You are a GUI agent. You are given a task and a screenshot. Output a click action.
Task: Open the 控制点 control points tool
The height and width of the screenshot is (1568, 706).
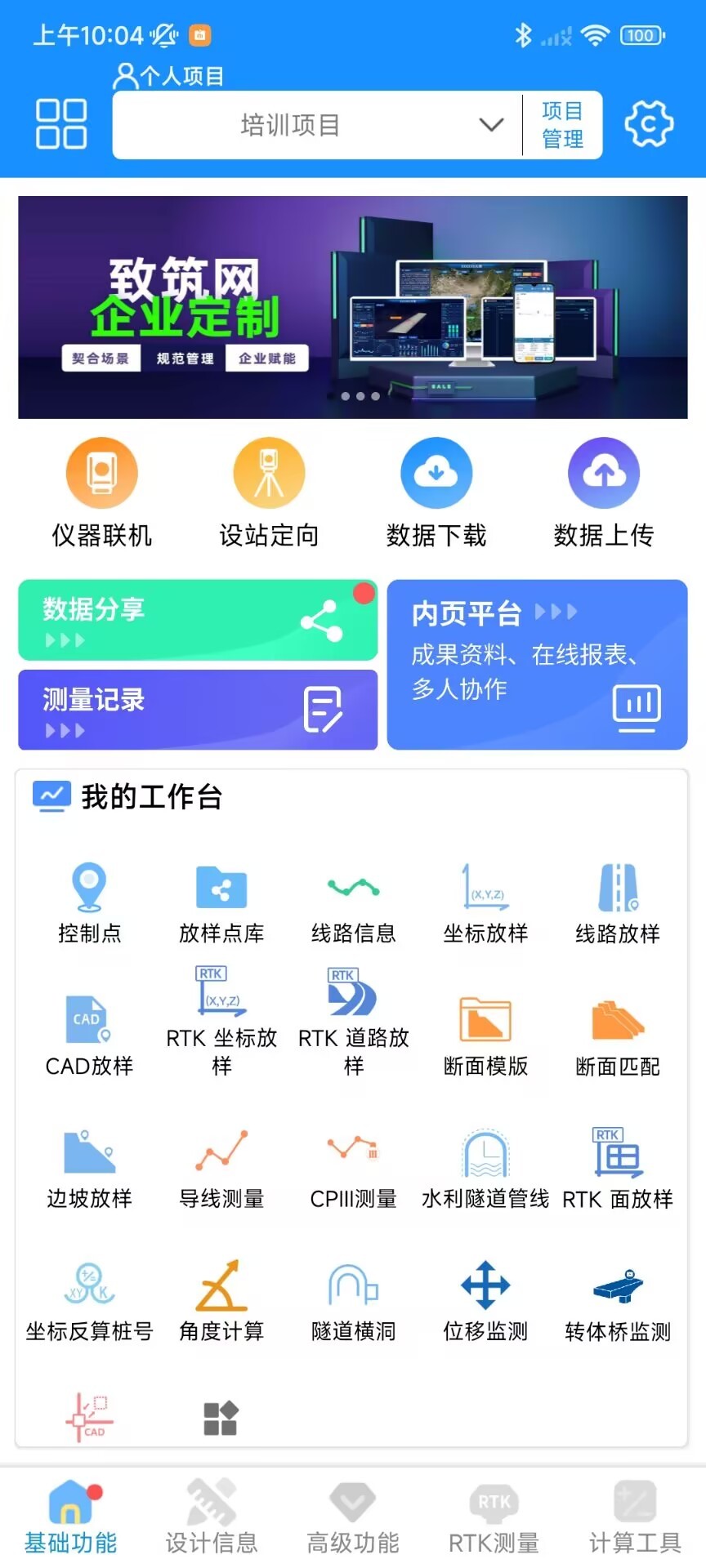tap(90, 890)
